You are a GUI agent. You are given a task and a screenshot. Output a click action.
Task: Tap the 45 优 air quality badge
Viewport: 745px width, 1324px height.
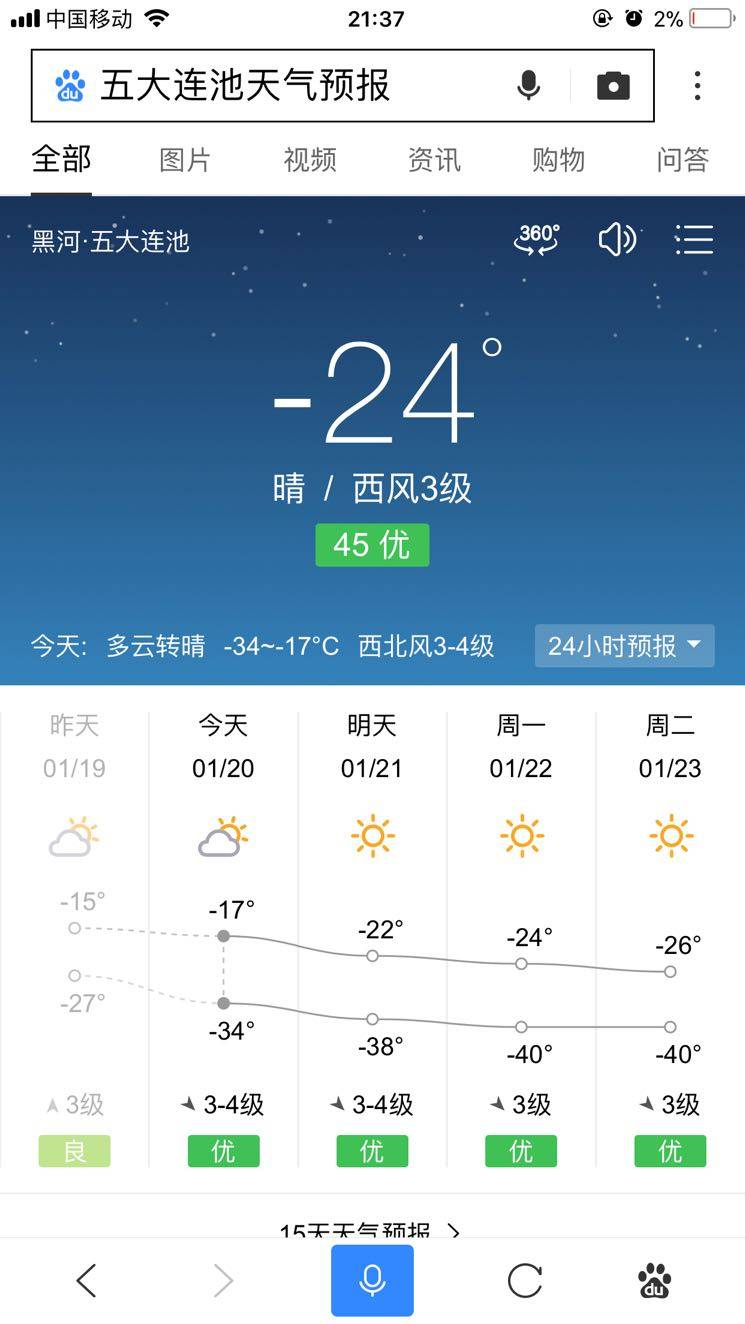[372, 545]
